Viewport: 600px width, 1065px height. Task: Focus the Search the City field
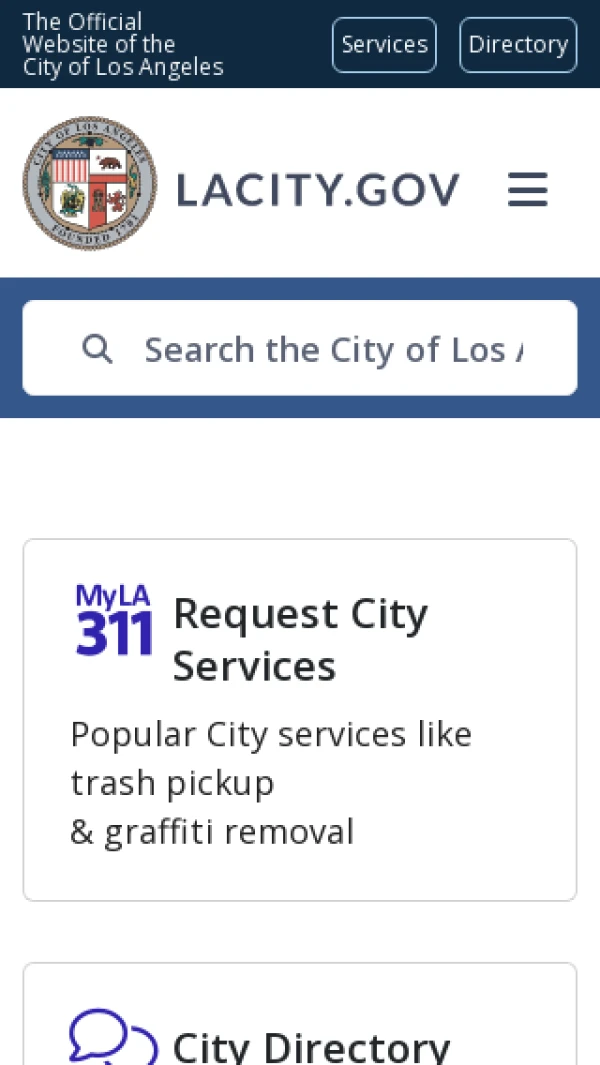click(x=332, y=349)
